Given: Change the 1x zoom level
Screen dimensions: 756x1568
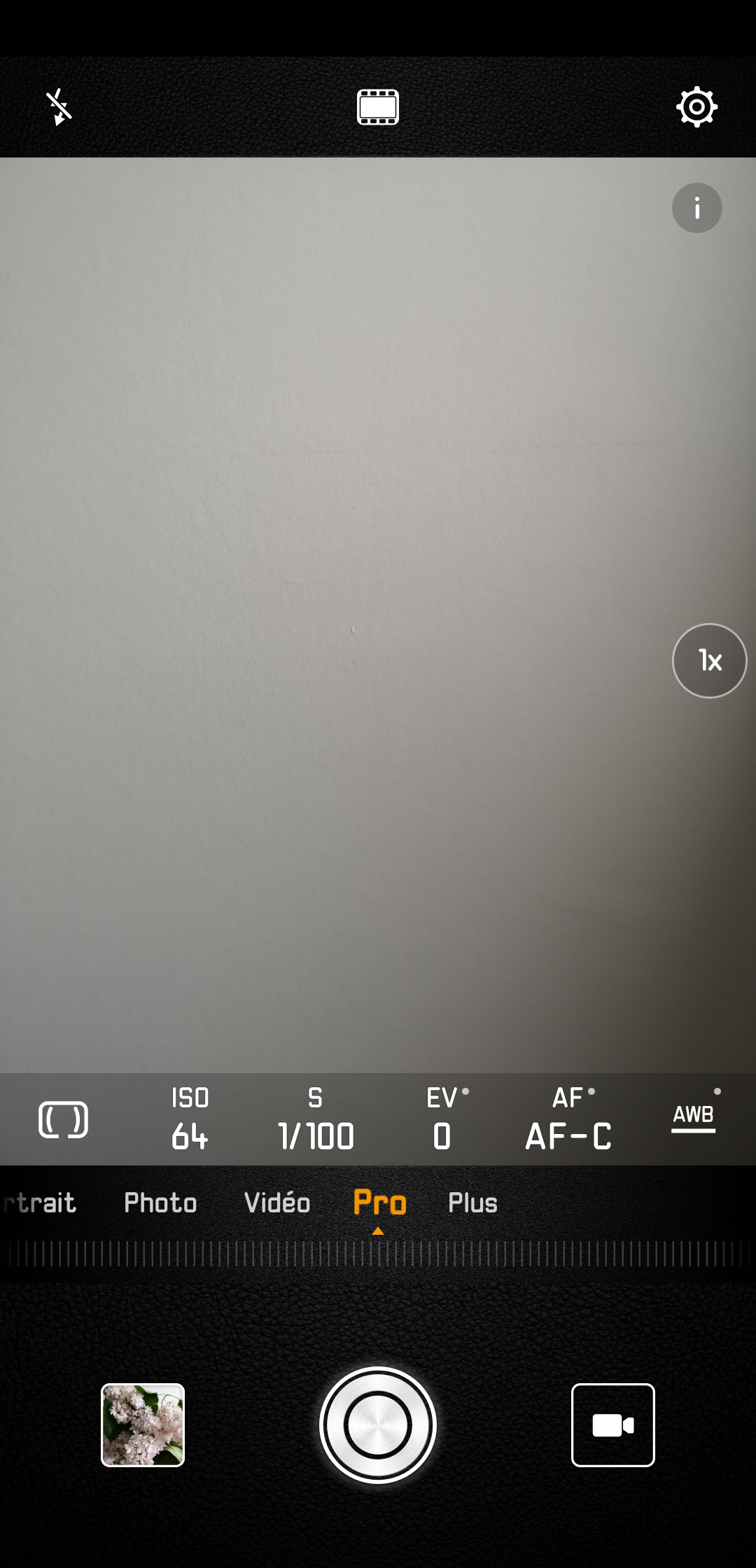Looking at the screenshot, I should pyautogui.click(x=709, y=661).
